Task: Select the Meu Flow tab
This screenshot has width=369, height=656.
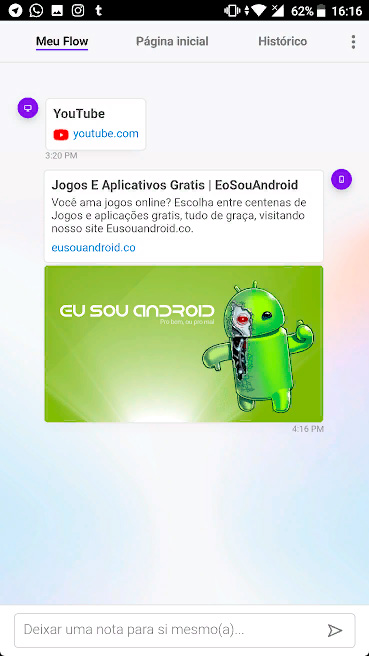Action: [x=62, y=41]
